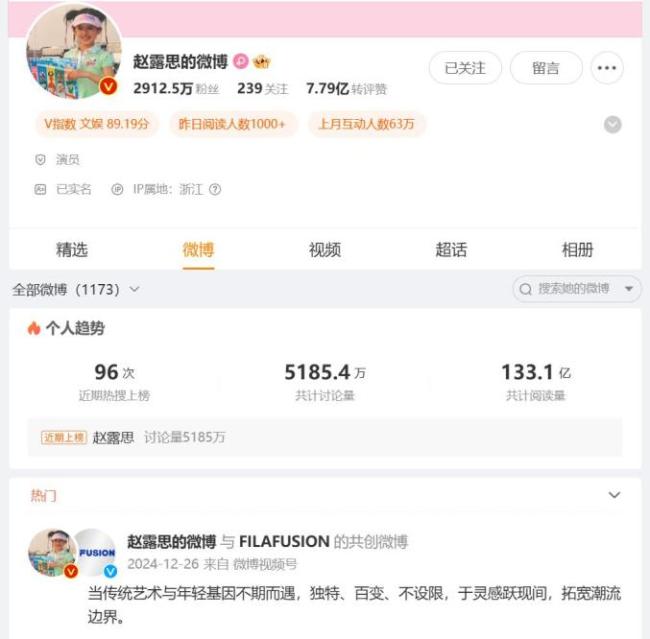View 2912.5万 粉丝 followers list
The image size is (650, 639).
[x=175, y=89]
